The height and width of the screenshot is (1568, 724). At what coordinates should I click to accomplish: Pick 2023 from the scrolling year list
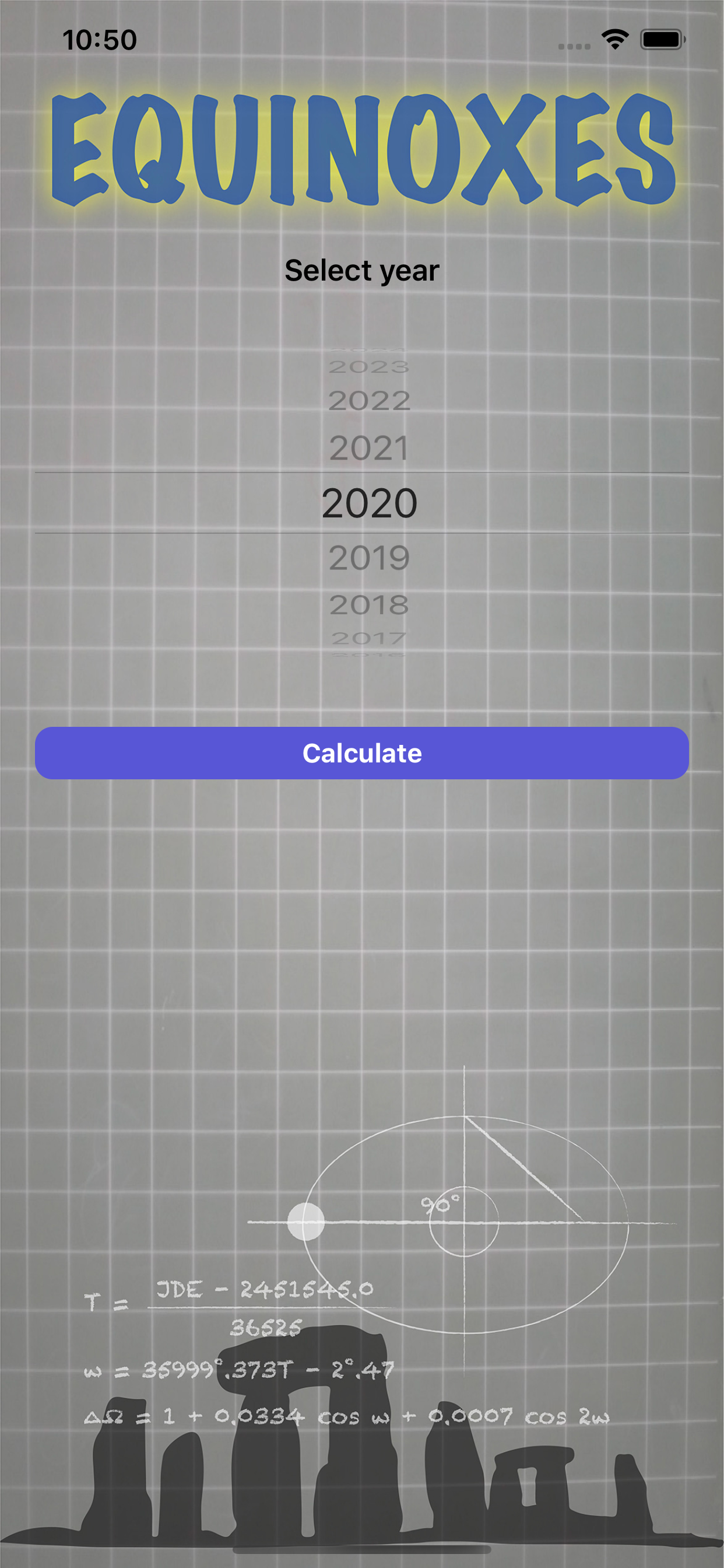[x=370, y=365]
